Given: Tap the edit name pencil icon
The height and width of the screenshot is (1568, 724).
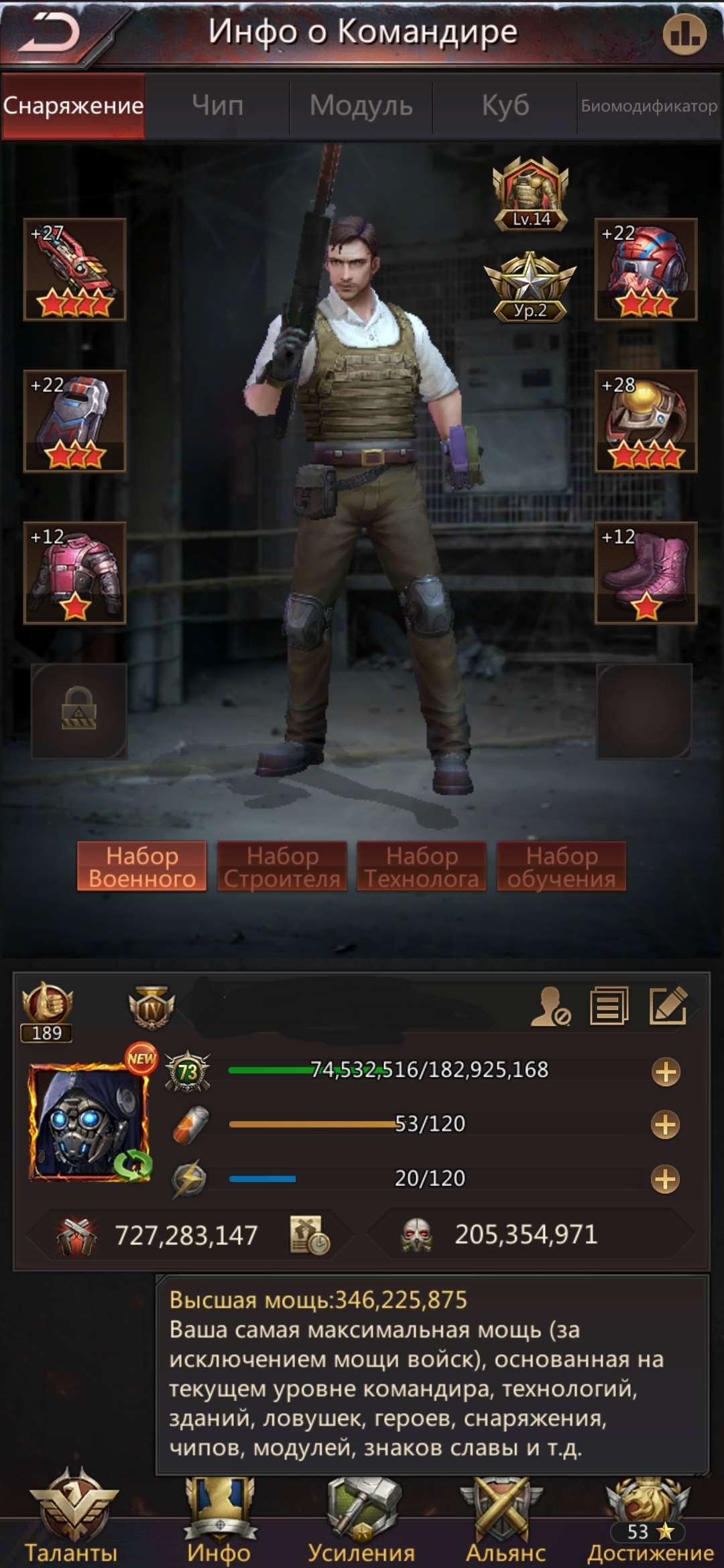Looking at the screenshot, I should (668, 1006).
